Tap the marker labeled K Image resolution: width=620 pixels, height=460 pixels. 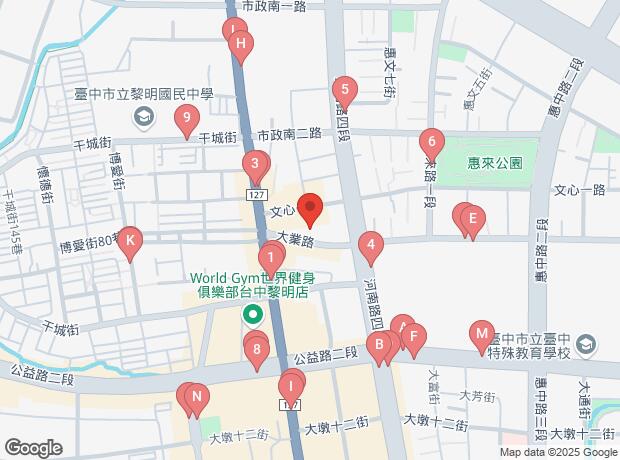129,240
